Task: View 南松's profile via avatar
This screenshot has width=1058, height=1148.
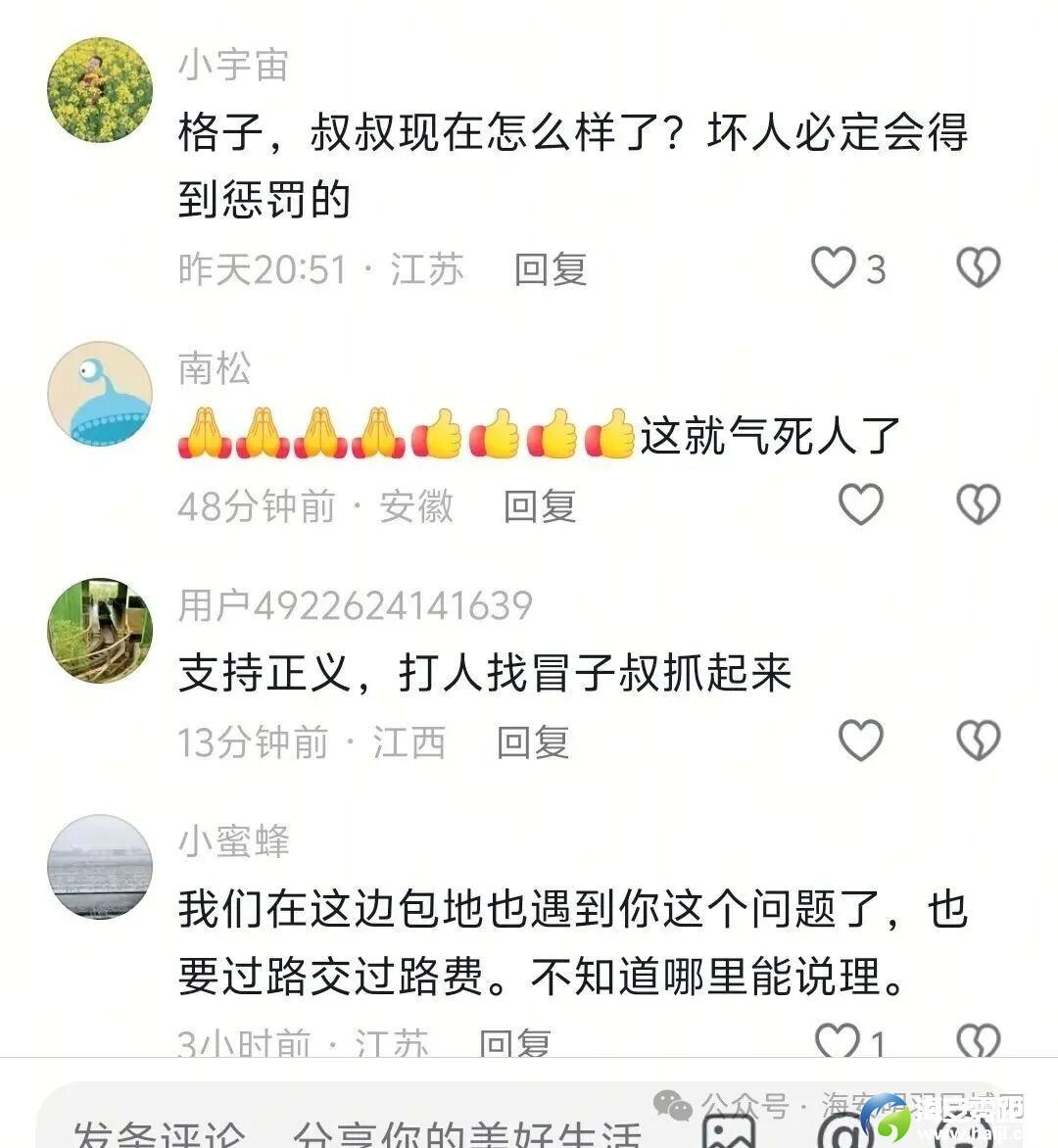Action: click(100, 394)
